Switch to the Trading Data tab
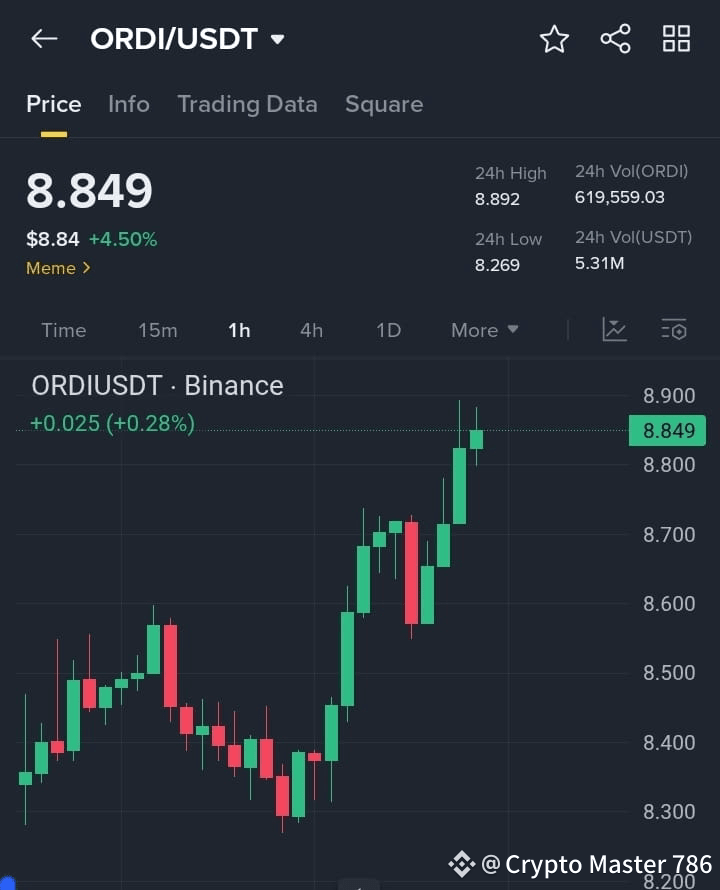 tap(247, 104)
